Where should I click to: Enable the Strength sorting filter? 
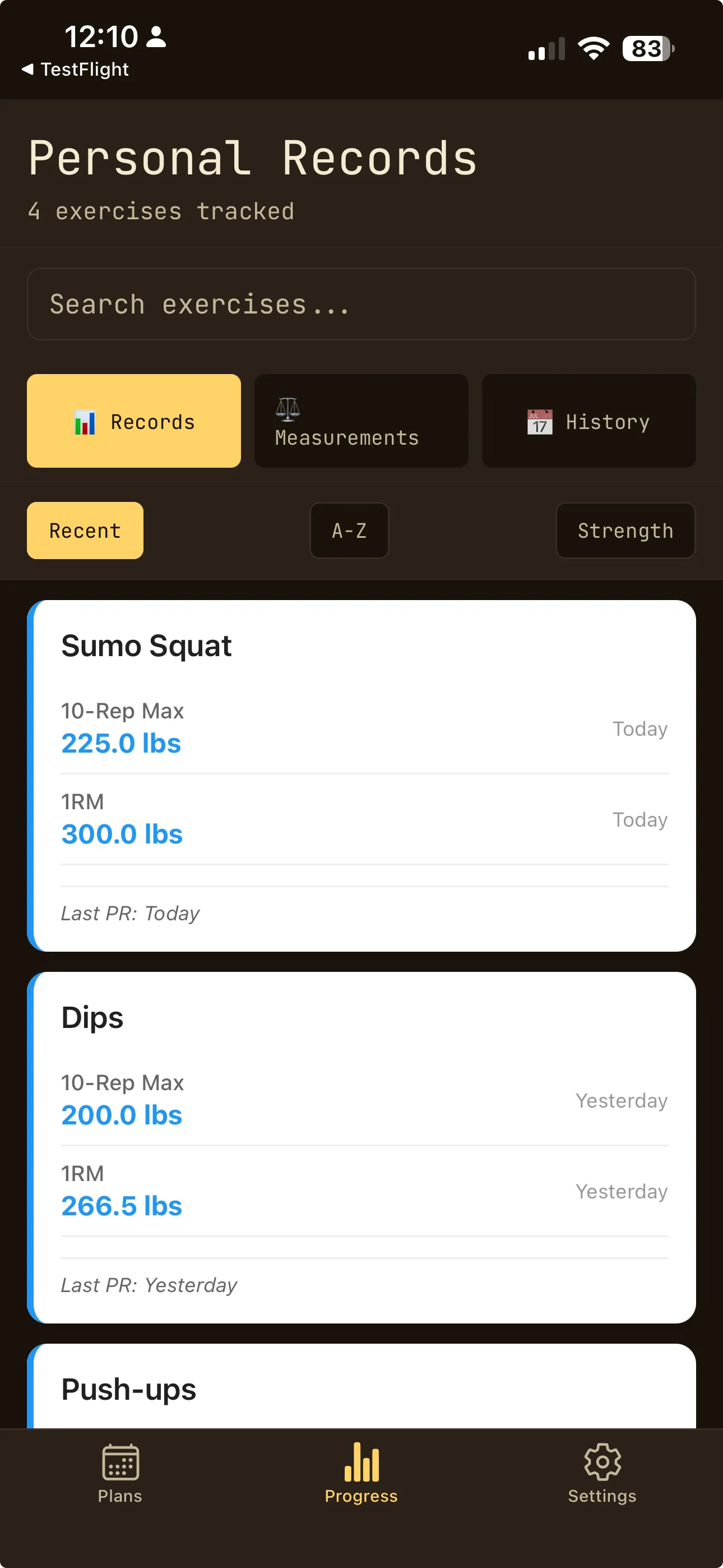624,530
